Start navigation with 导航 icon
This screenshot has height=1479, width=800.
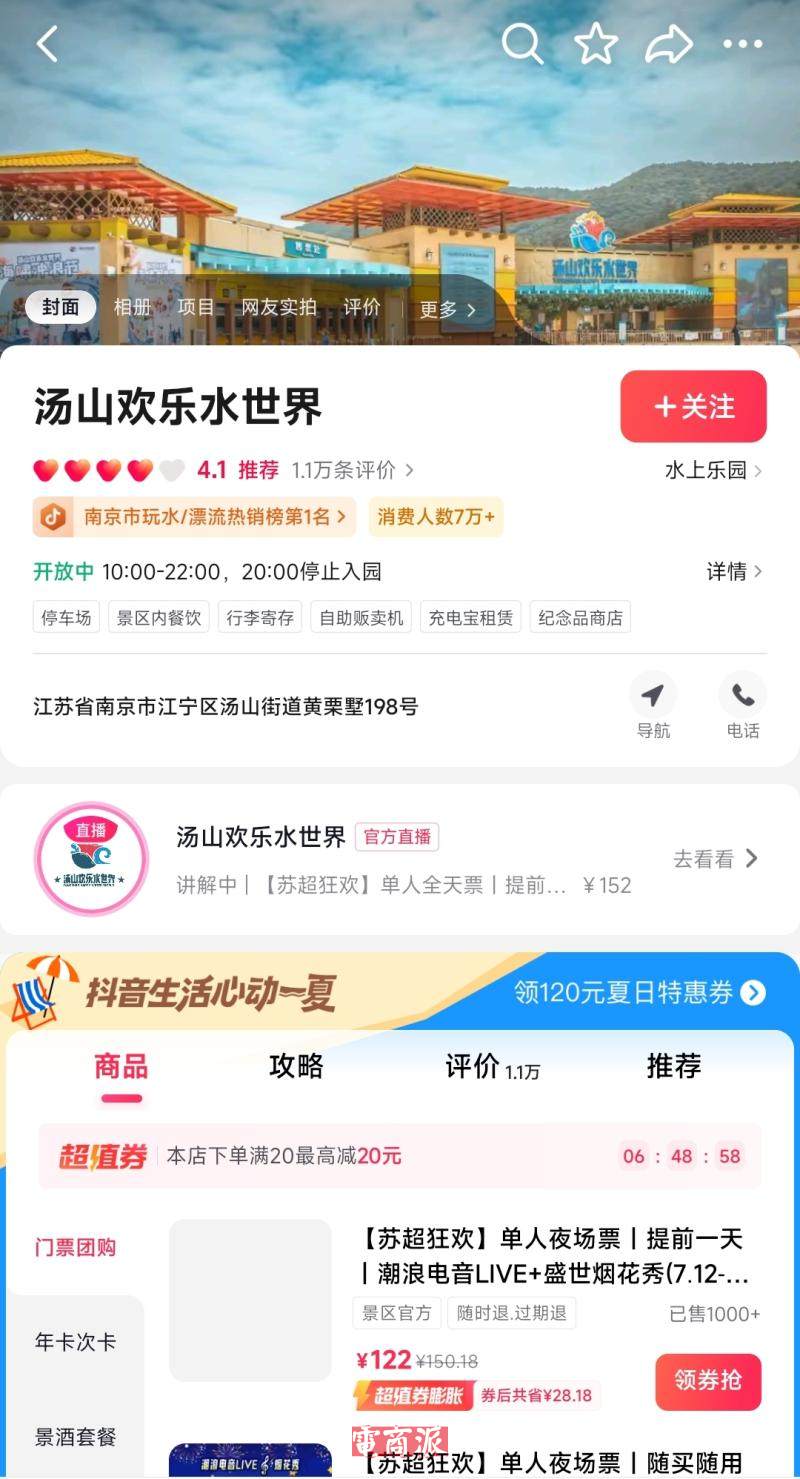(x=653, y=704)
